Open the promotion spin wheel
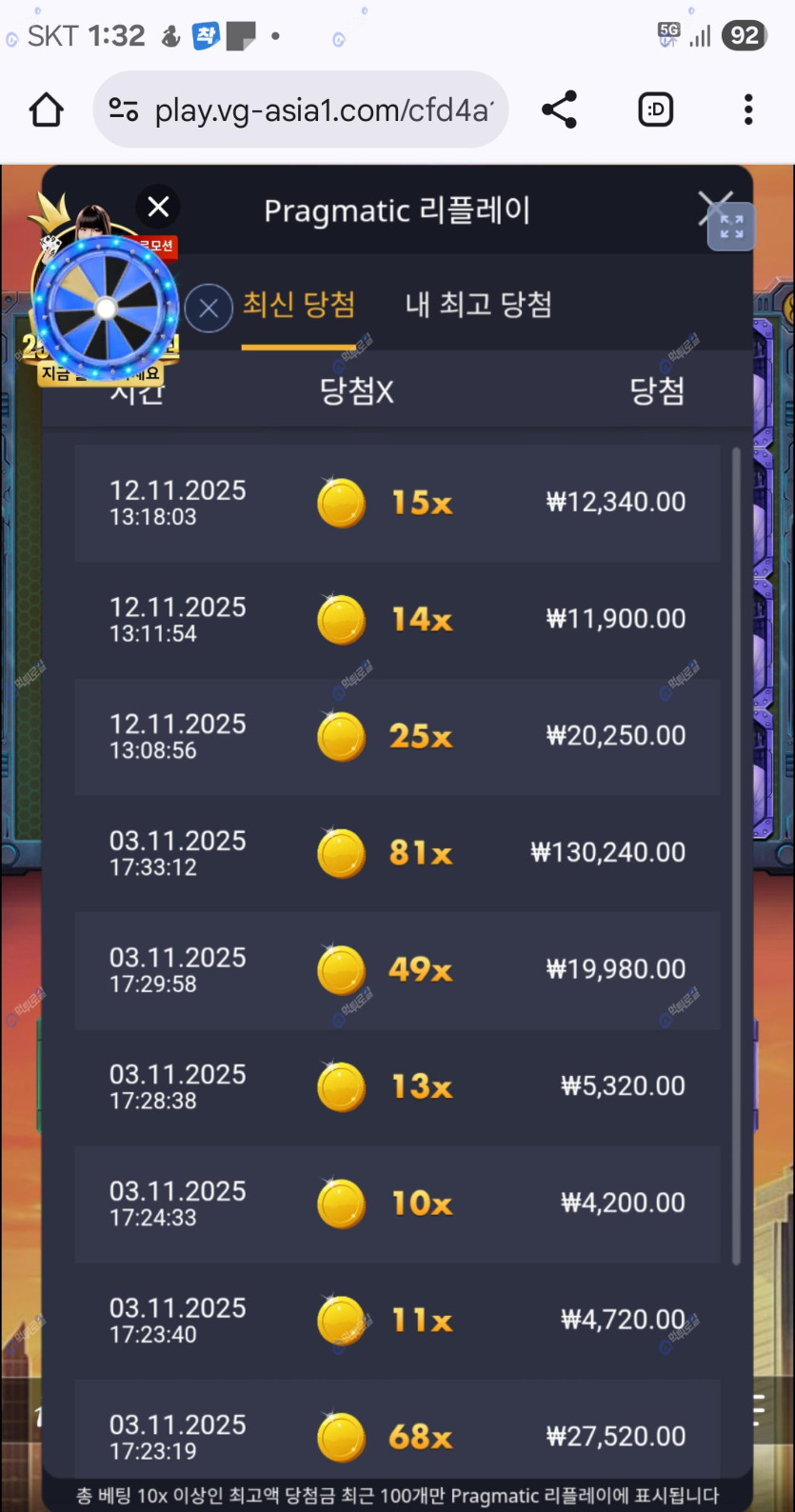The height and width of the screenshot is (1512, 795). click(105, 307)
